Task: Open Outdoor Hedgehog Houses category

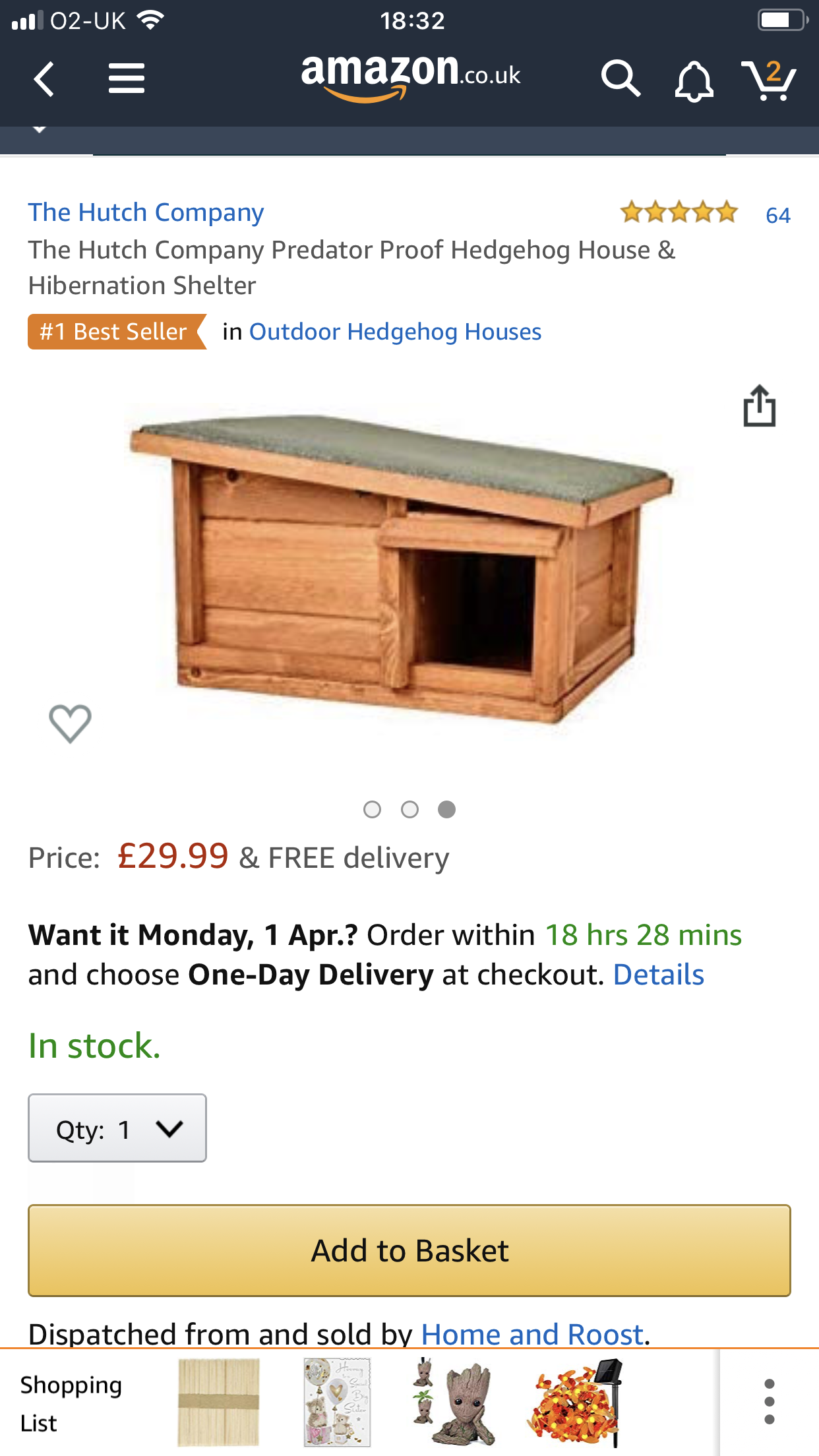Action: coord(395,332)
